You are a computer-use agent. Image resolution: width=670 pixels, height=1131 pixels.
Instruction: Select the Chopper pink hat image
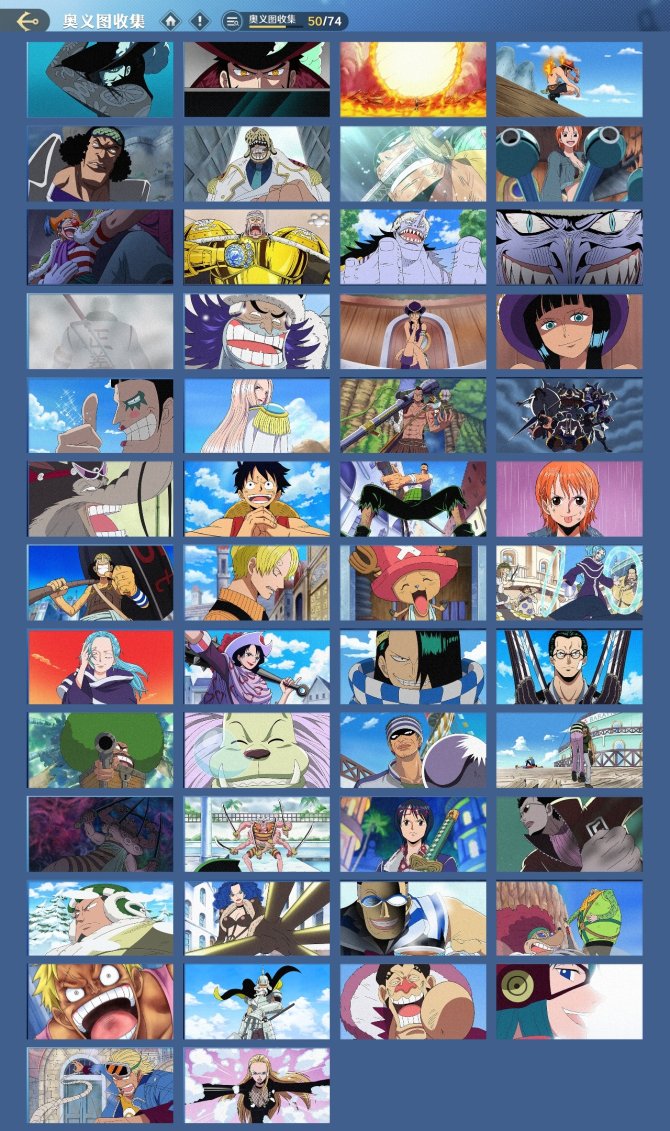click(x=413, y=582)
